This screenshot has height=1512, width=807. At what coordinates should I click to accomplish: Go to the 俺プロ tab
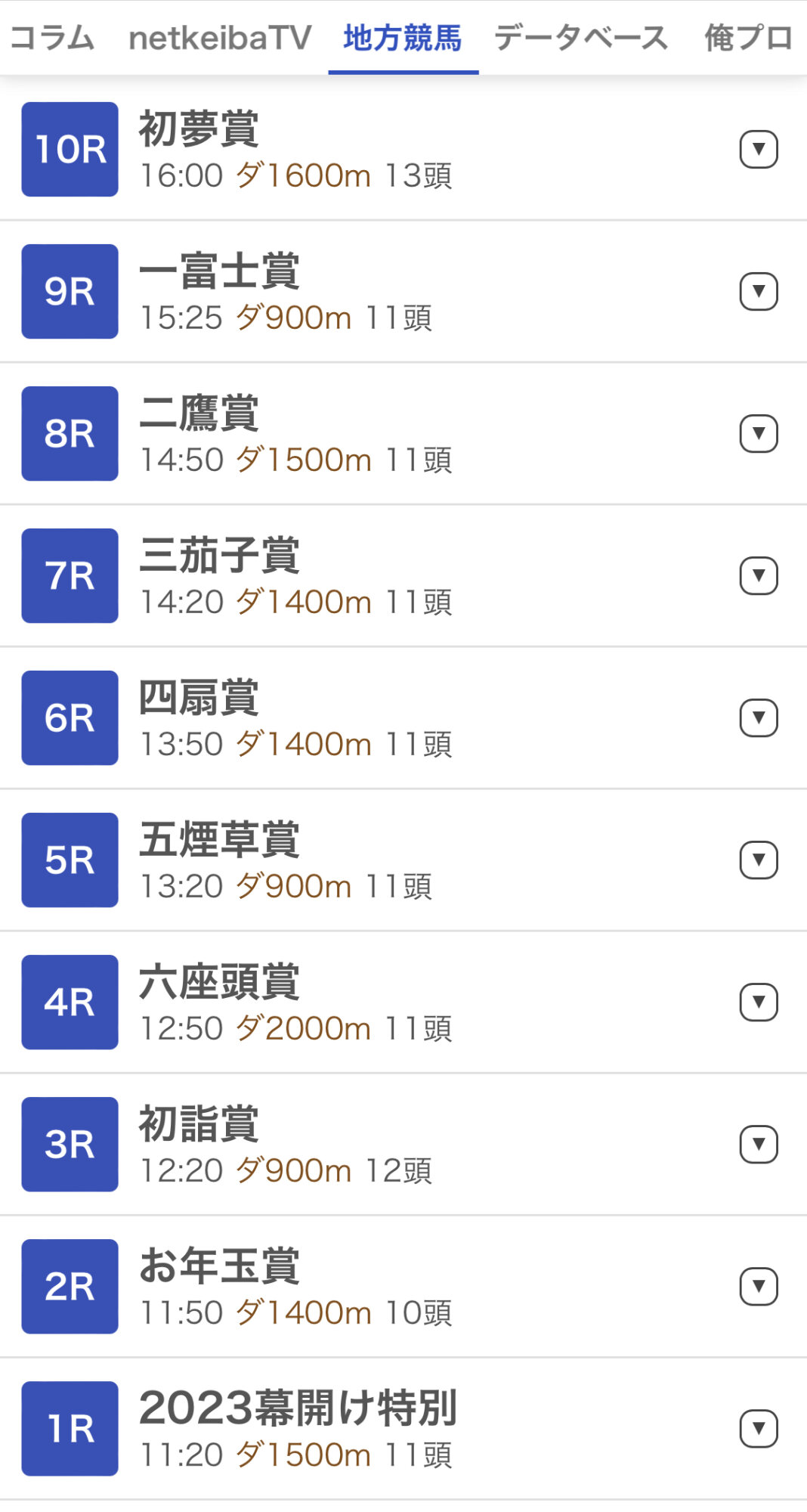click(748, 38)
